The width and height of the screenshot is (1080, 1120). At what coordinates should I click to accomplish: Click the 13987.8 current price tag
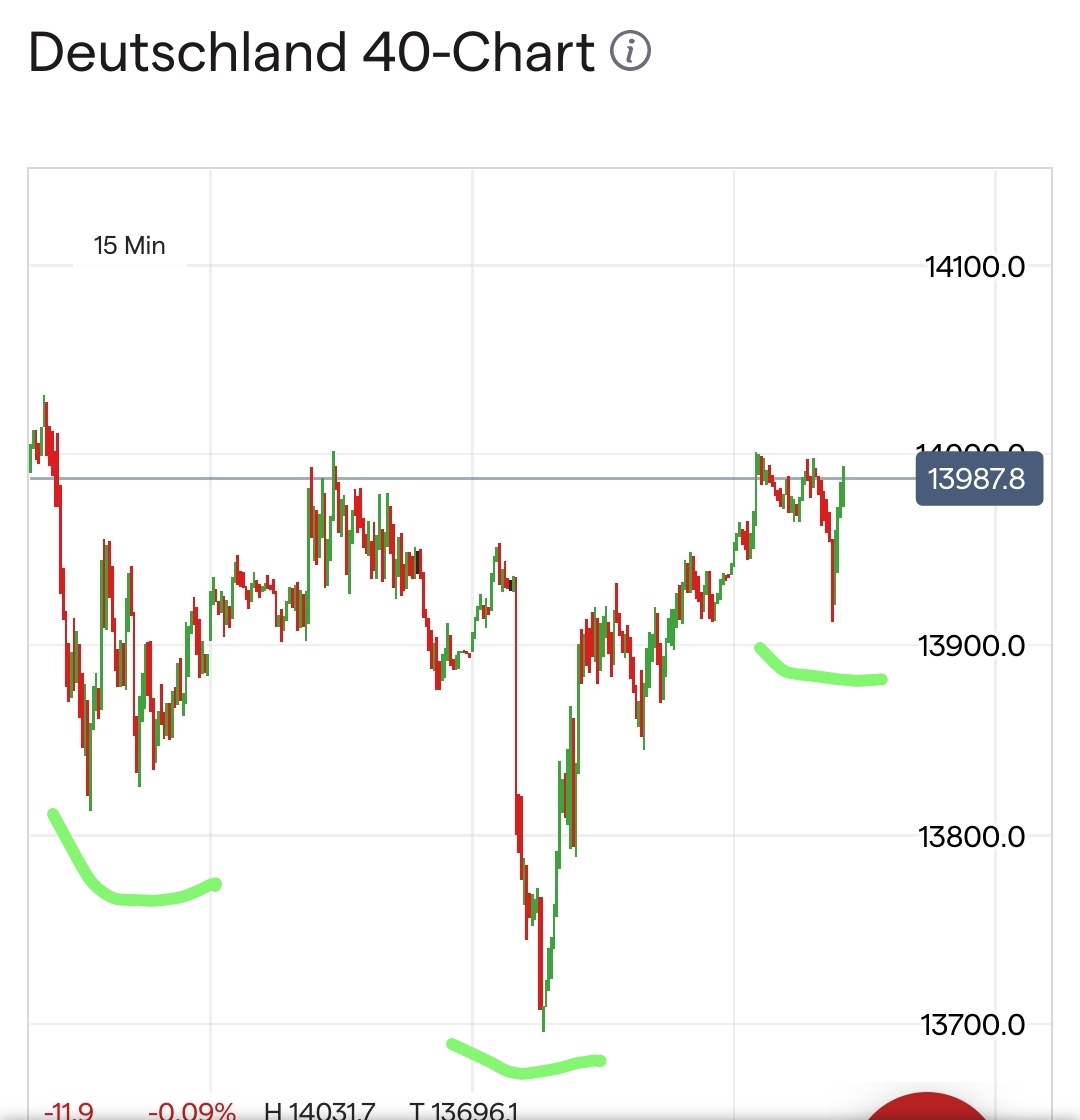[978, 479]
